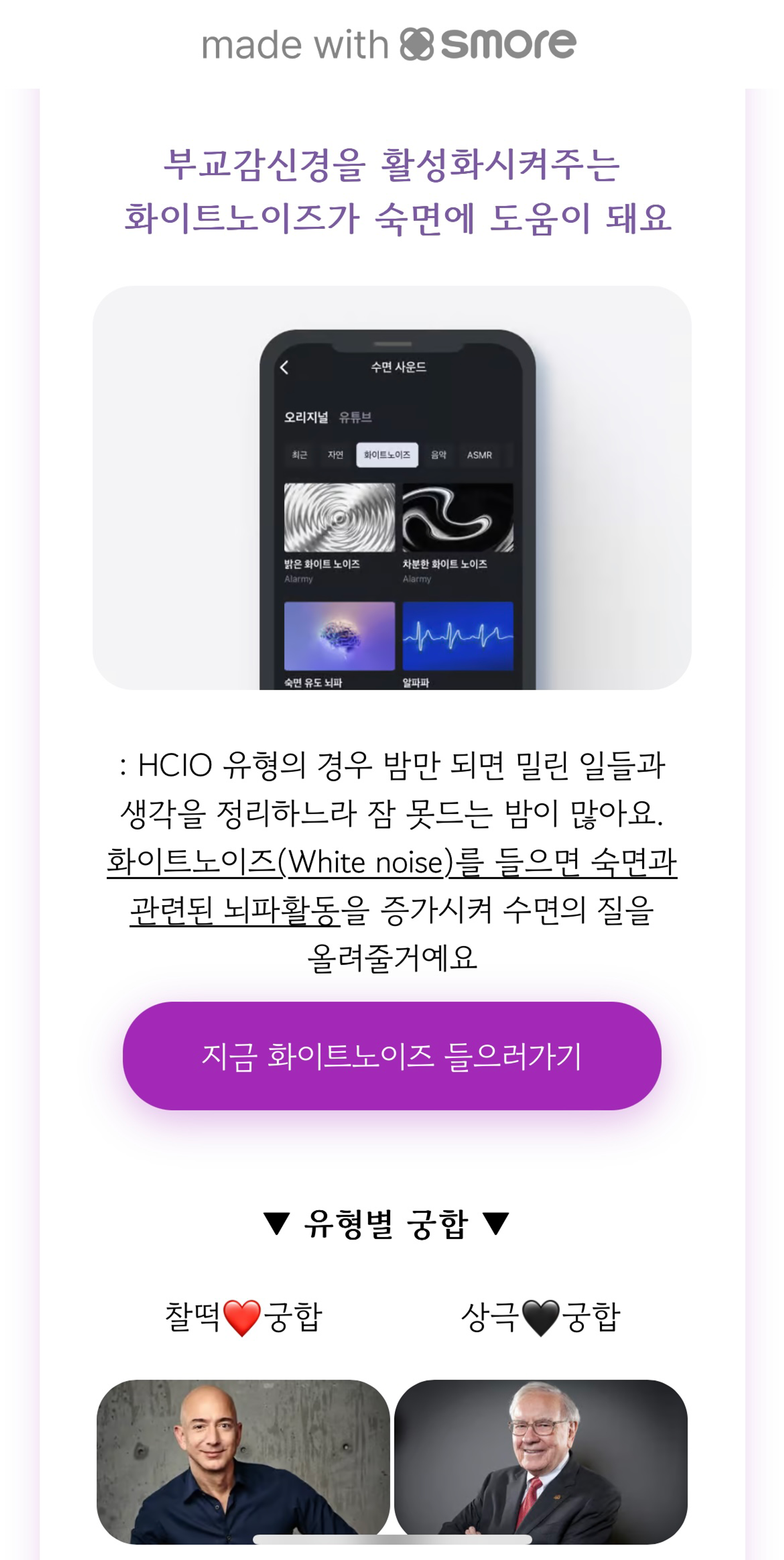Tap the 지금 화이트노이즈 들으러가기 button
Screen dimensions: 784x1560
(392, 1056)
